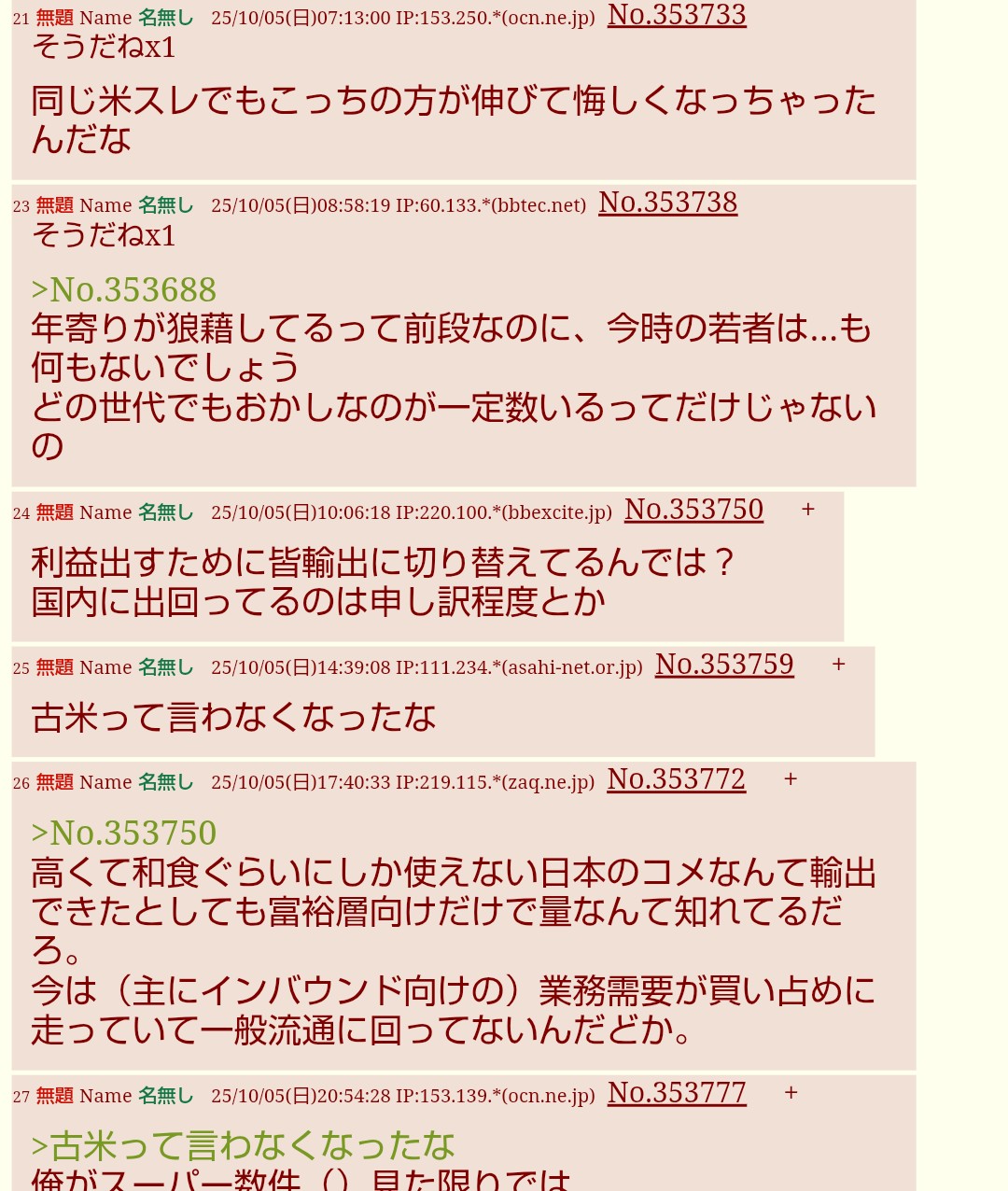Open post number No.353772
Viewport: 1008px width, 1191px height.
[676, 779]
